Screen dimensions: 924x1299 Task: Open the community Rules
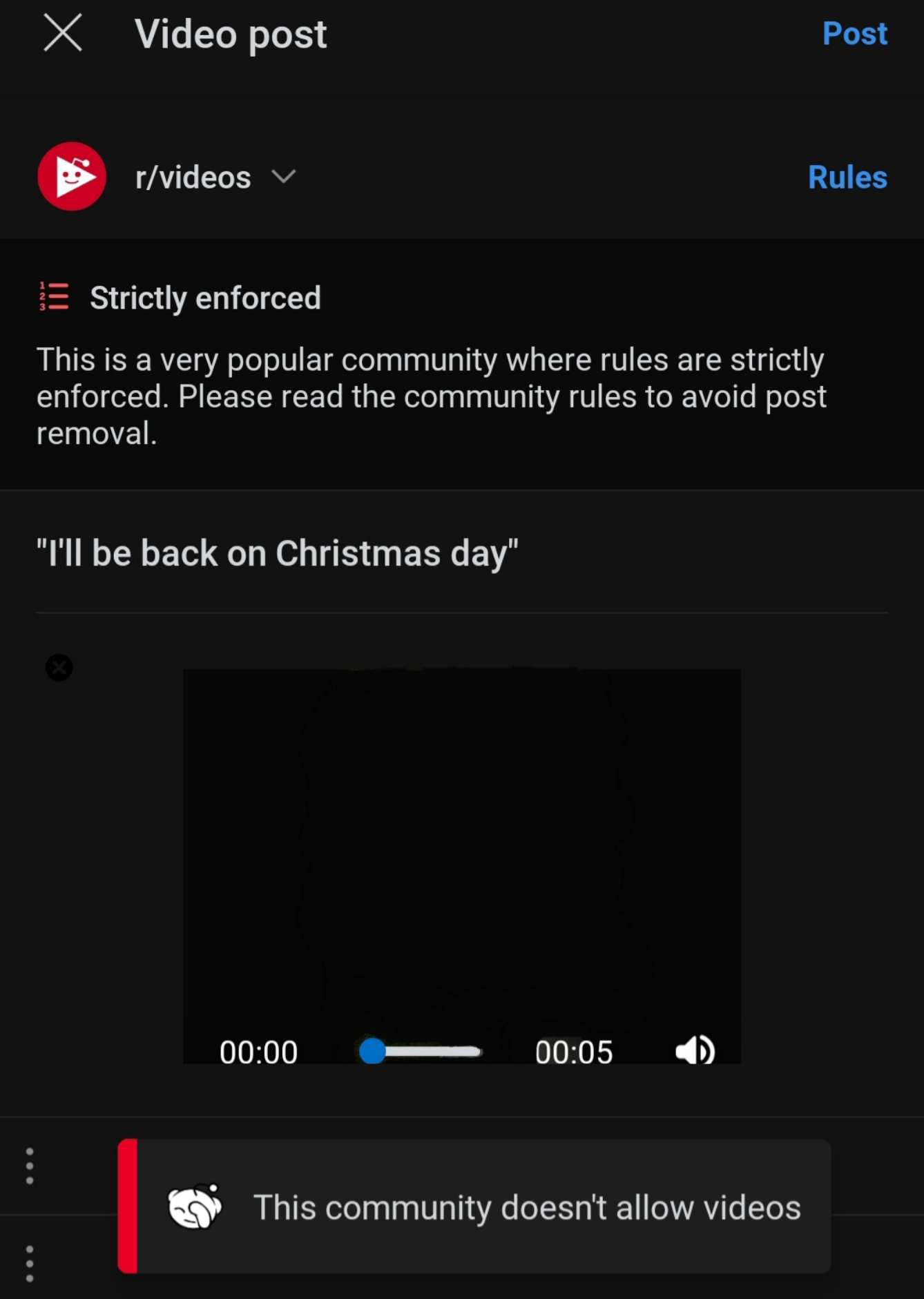847,177
